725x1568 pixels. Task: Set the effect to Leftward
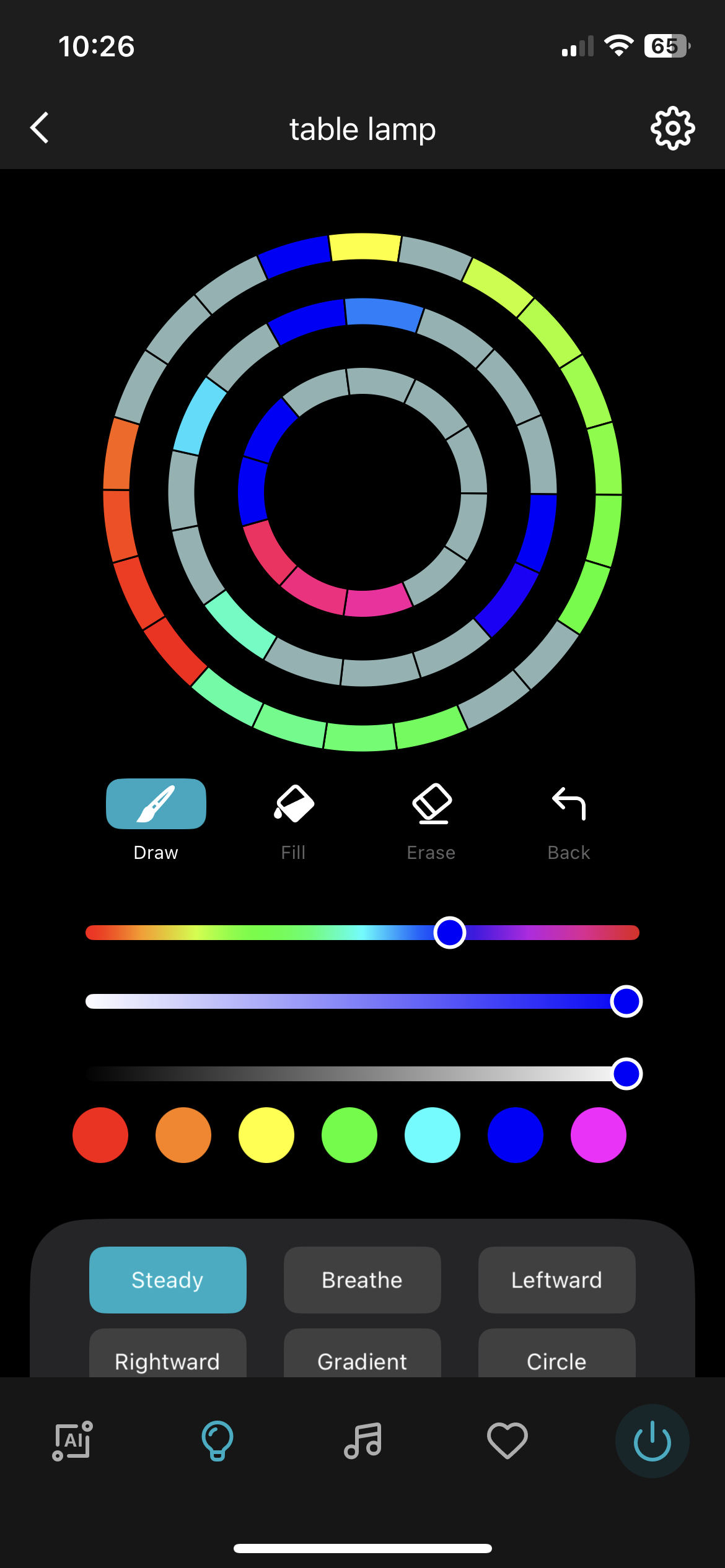click(557, 1280)
